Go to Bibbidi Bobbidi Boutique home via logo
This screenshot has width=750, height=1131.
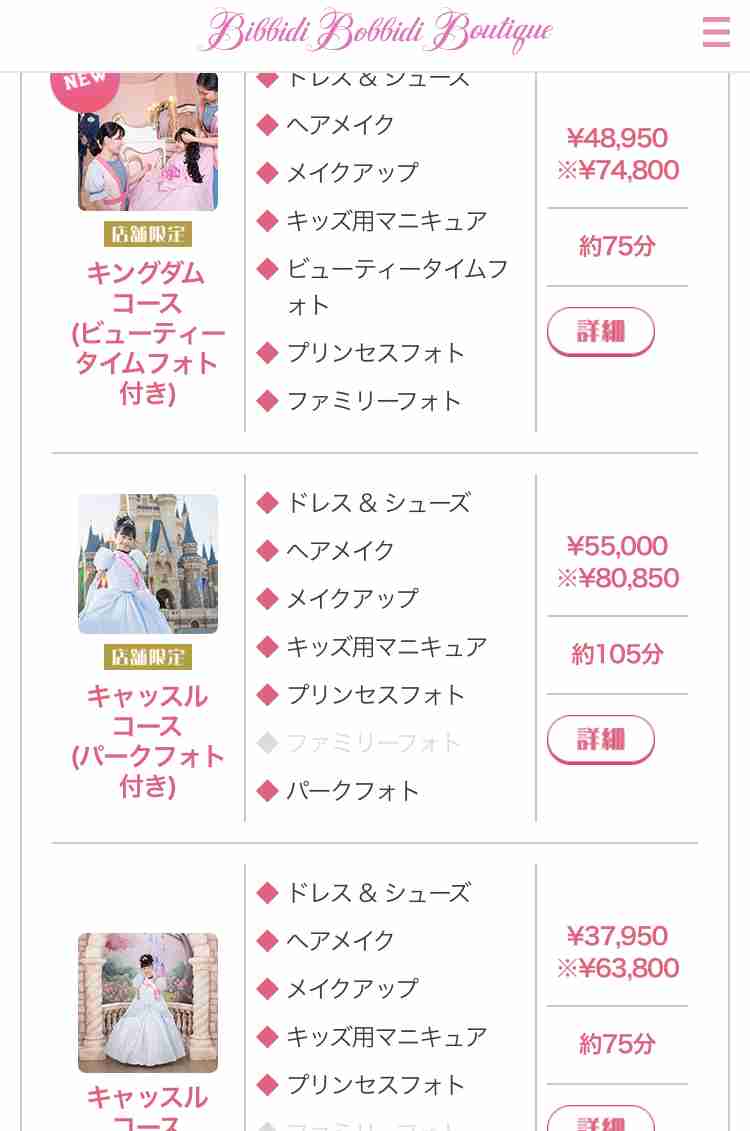point(375,32)
